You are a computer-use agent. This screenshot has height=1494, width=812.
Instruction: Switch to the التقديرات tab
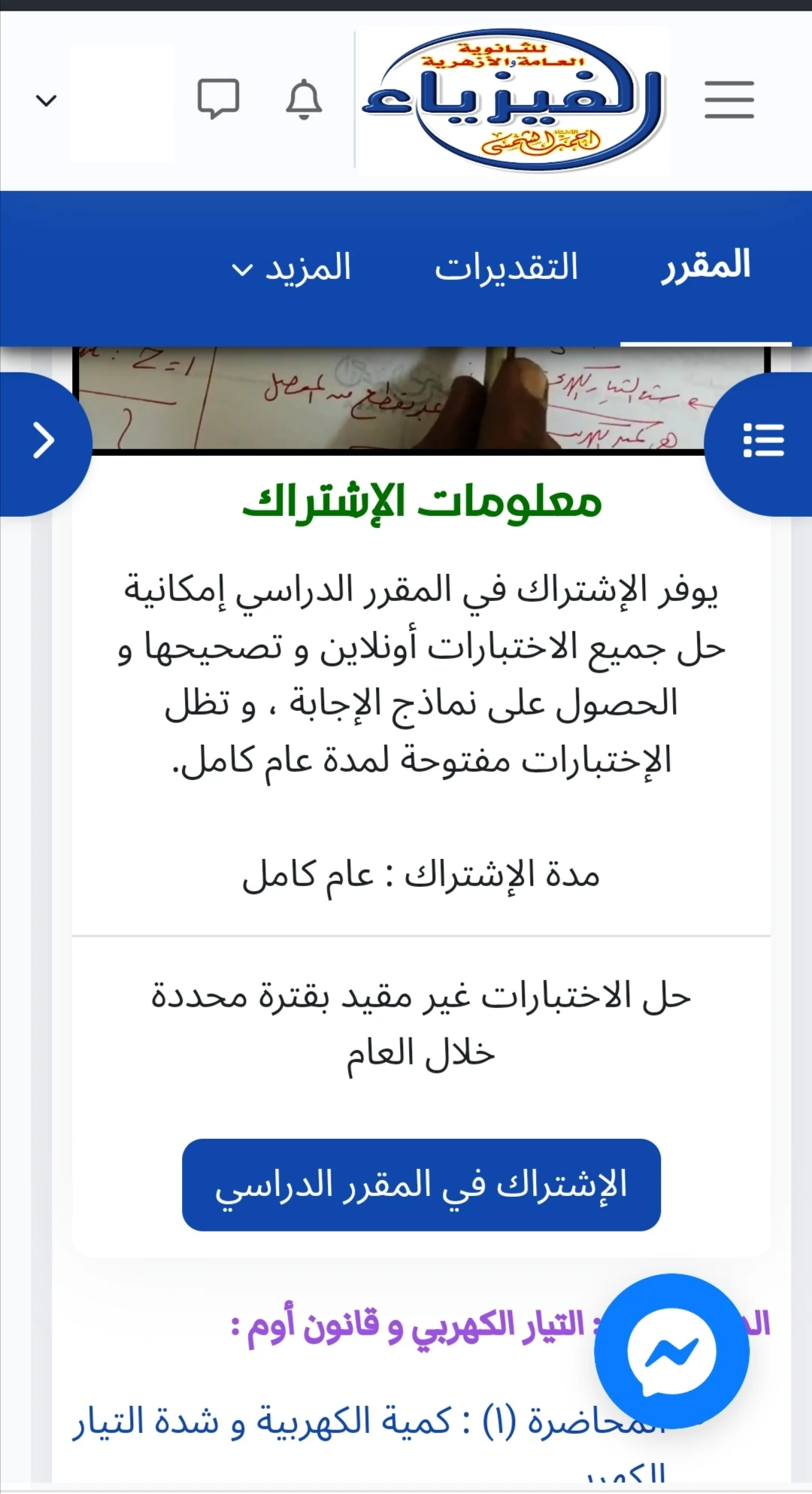[504, 267]
